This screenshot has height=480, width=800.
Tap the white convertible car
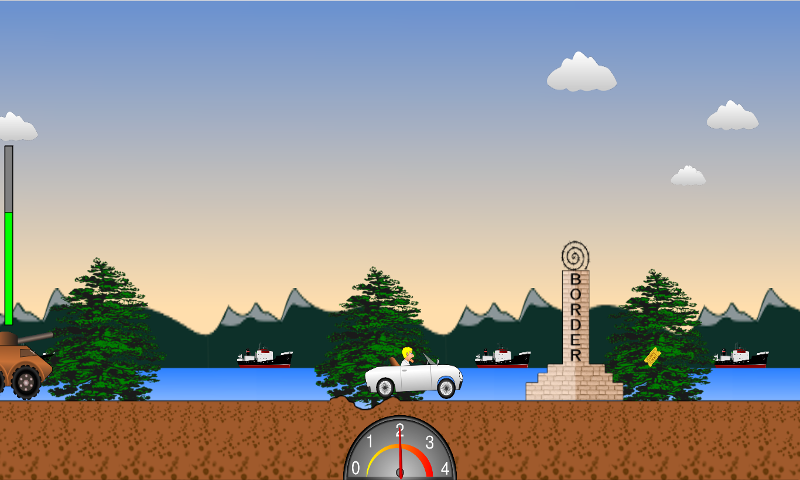point(413,377)
